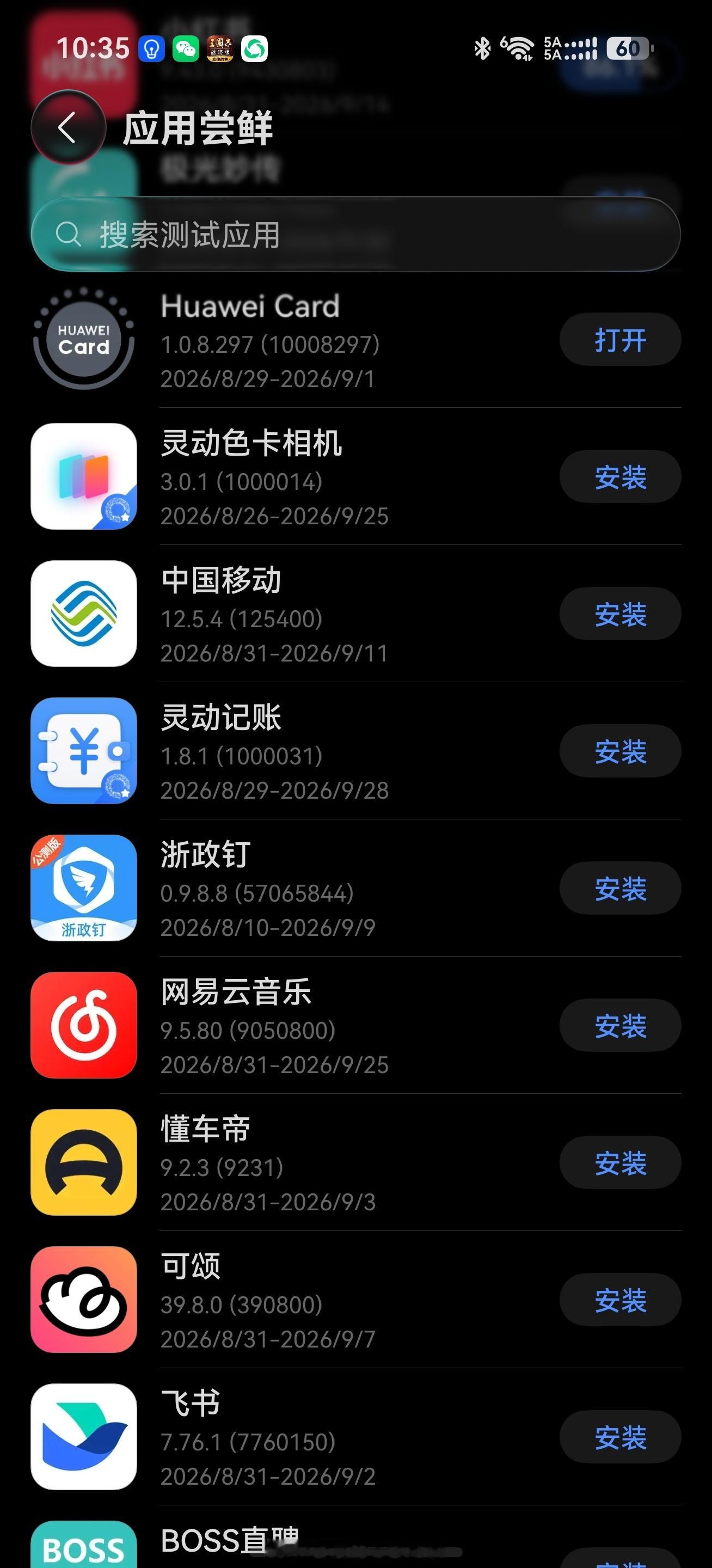Image resolution: width=712 pixels, height=1568 pixels.
Task: Tap the 搜索测试应用 search box
Action: pos(355,234)
